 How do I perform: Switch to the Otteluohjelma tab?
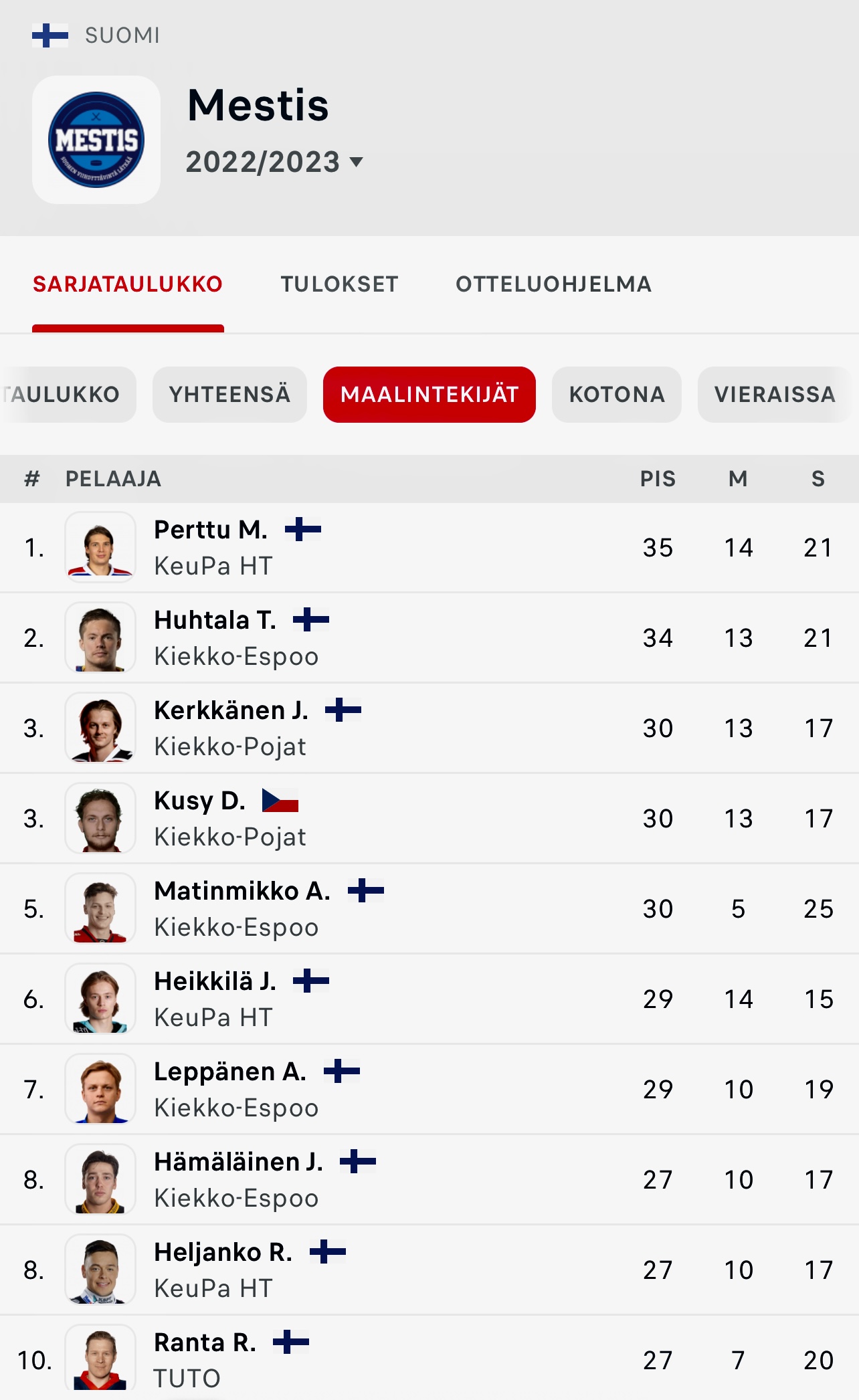point(553,284)
